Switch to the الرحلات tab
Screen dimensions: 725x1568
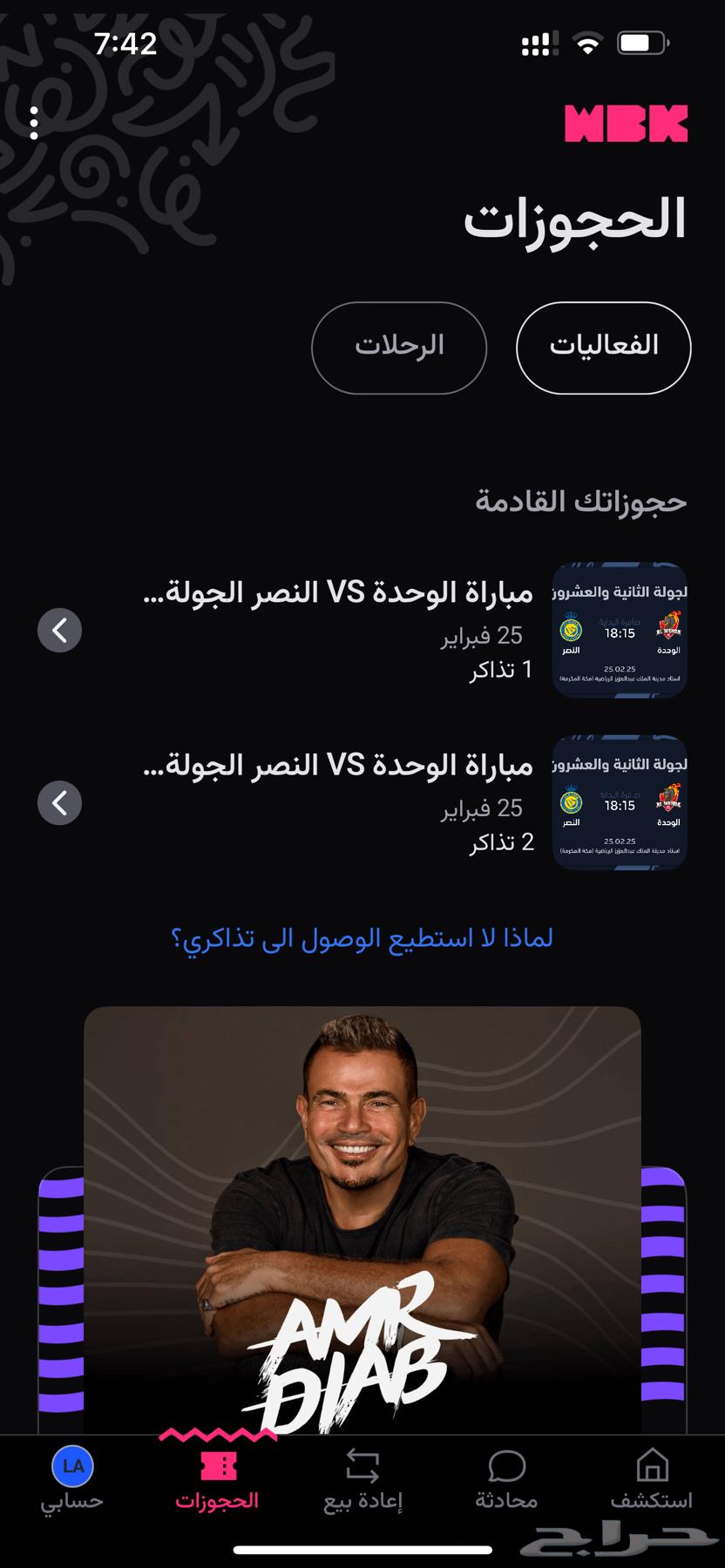tap(399, 347)
